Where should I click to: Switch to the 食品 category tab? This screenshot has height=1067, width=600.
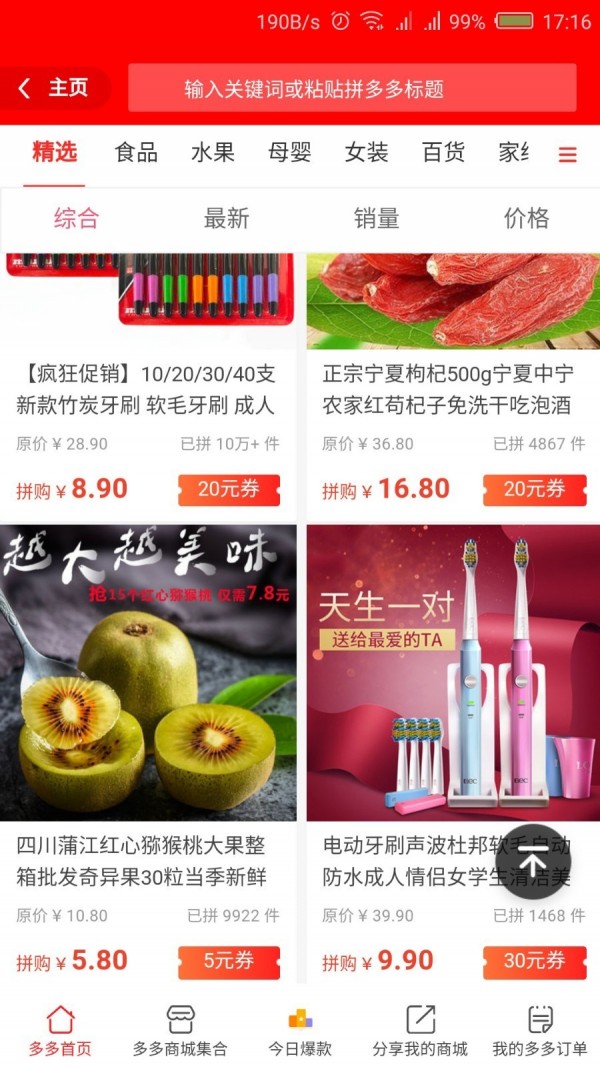[x=136, y=153]
